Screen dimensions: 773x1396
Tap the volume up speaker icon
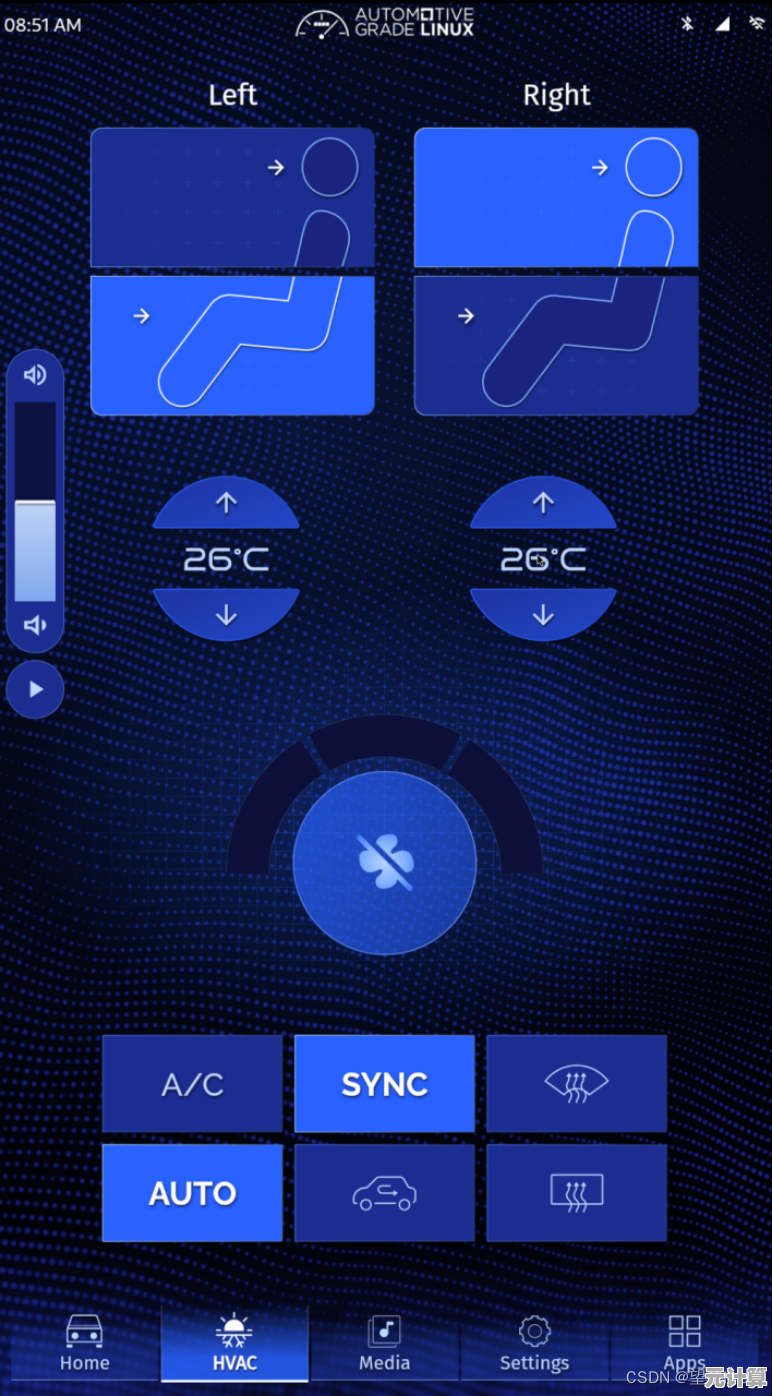35,375
